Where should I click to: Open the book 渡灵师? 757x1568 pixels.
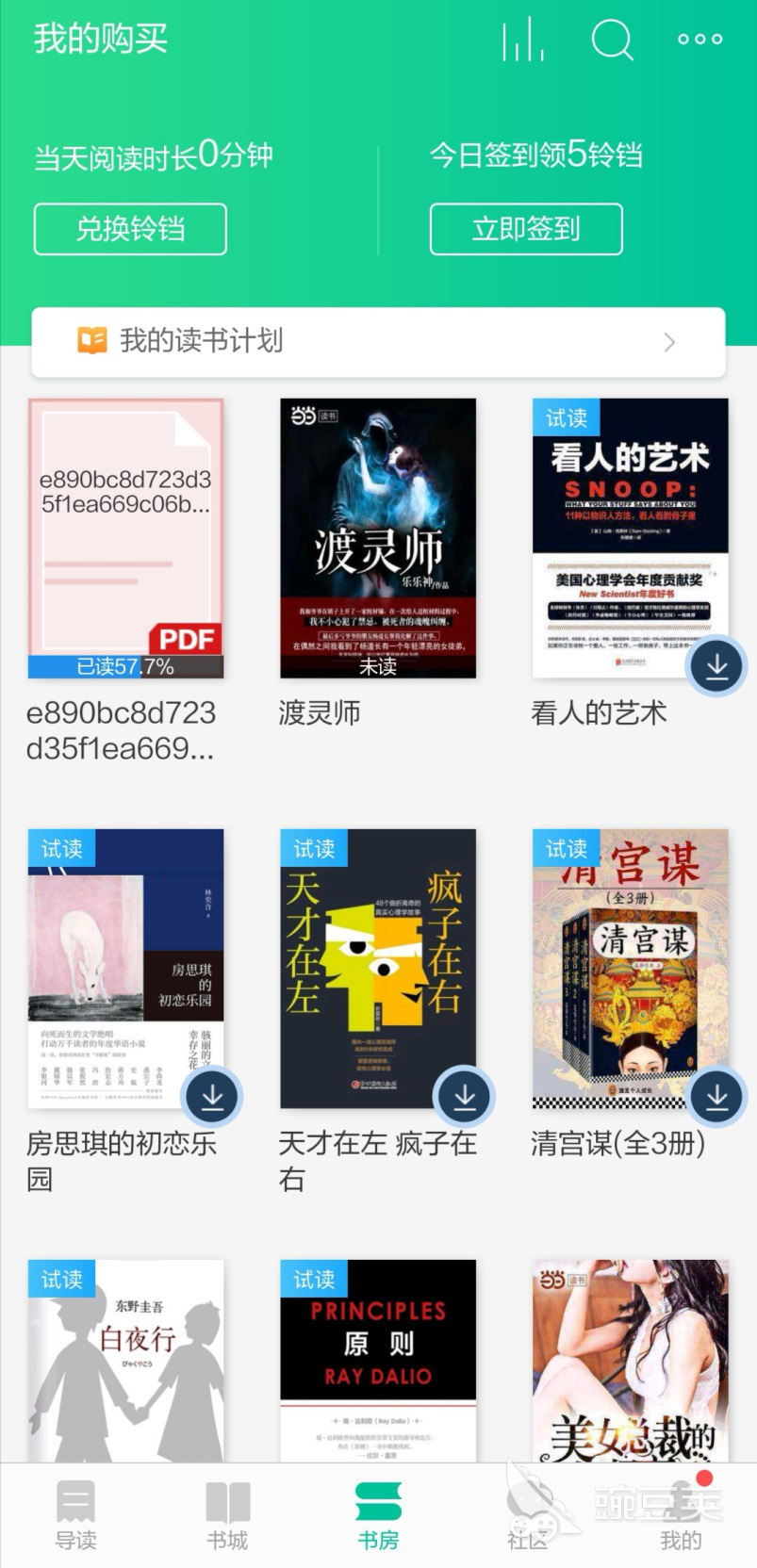coord(378,538)
